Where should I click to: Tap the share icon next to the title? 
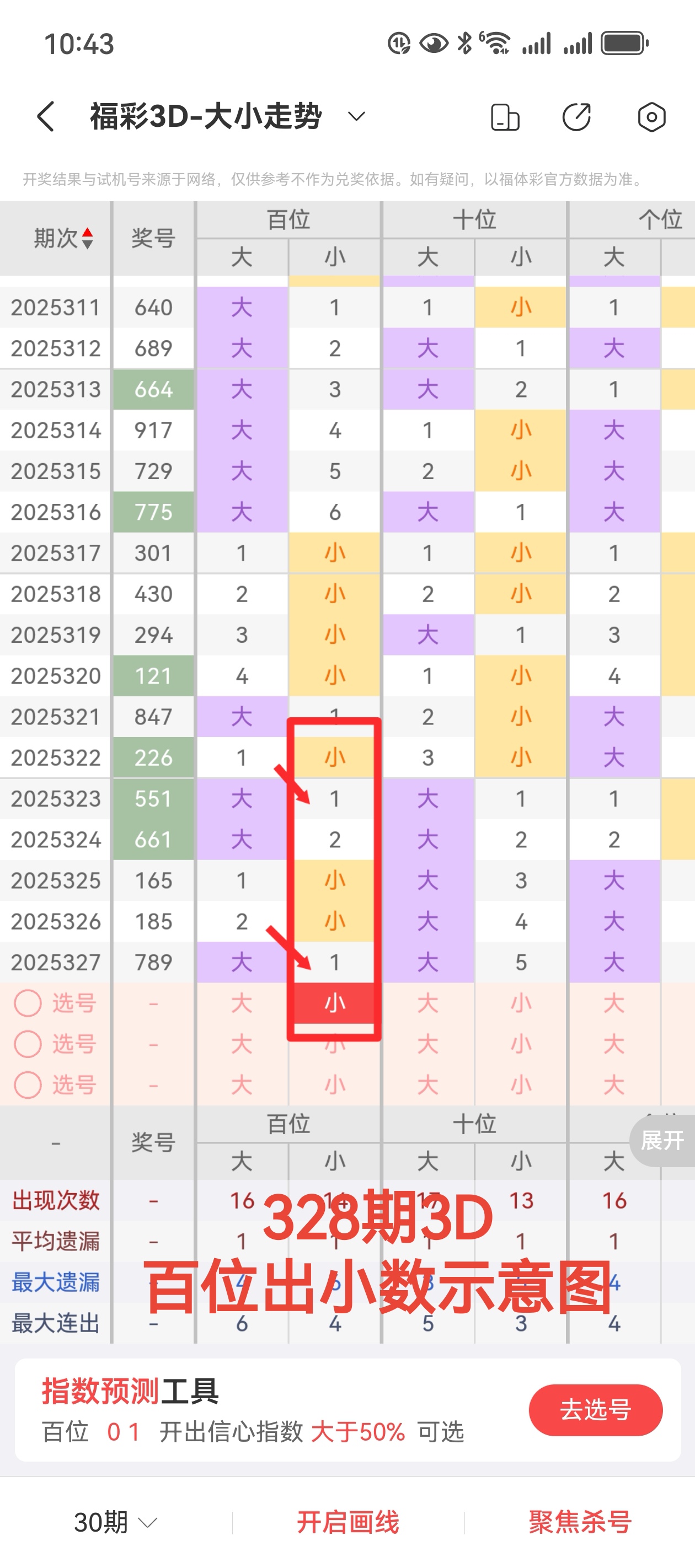point(576,116)
